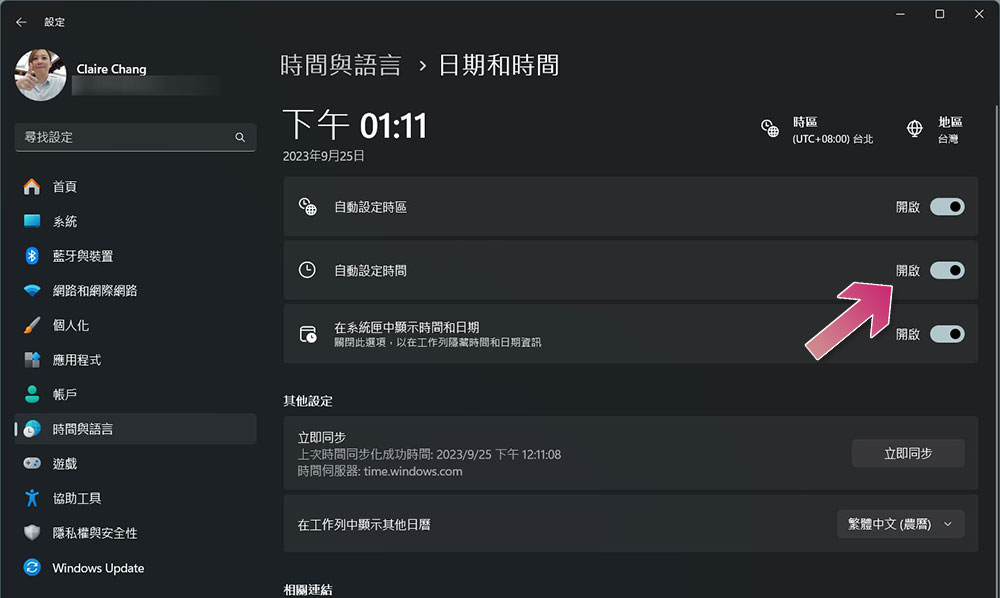Open 網路和網際網路 settings

point(135,291)
